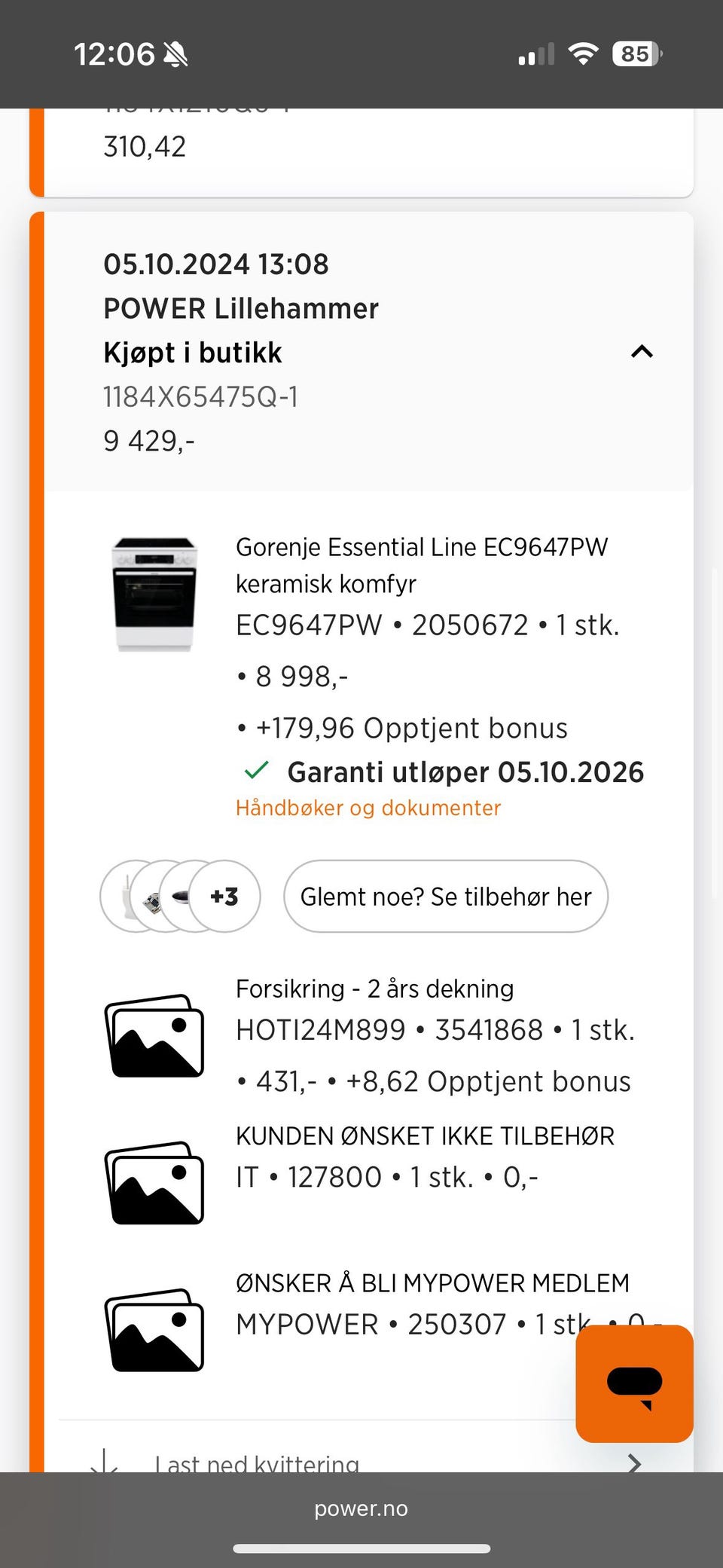Tap the battery indicator showing 85
The width and height of the screenshot is (723, 1568).
tap(633, 53)
